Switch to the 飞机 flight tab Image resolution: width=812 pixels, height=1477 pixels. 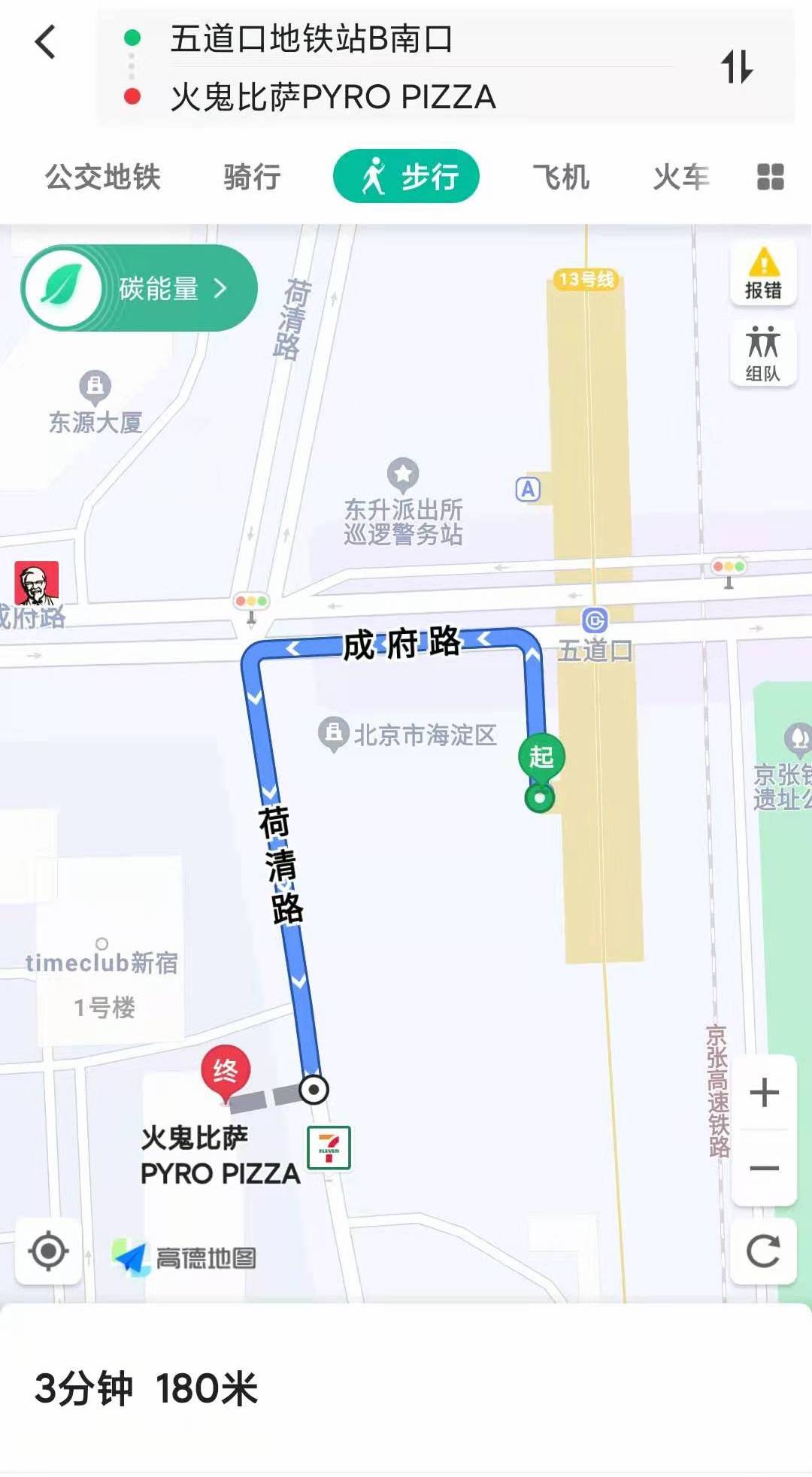tap(561, 177)
